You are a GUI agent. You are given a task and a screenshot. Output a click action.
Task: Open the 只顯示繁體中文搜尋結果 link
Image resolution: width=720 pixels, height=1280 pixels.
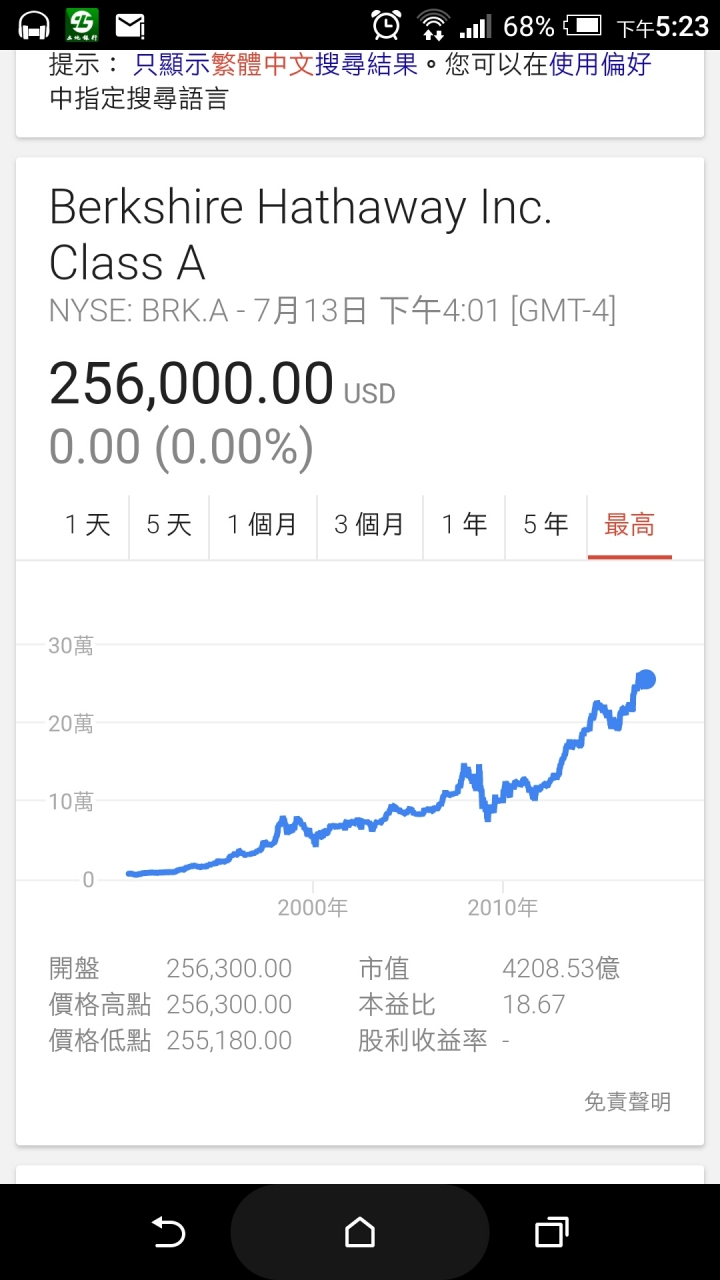click(x=275, y=65)
